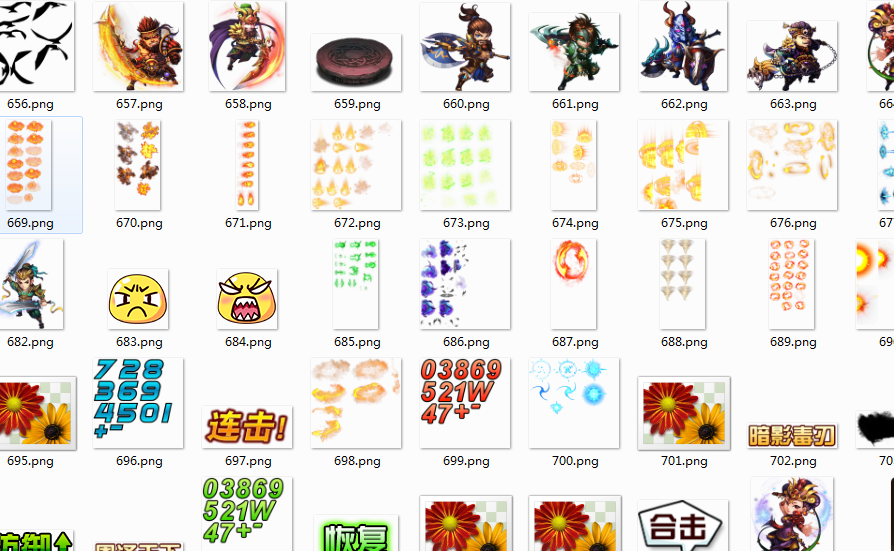
Task: Select the file 671.png
Action: click(x=247, y=164)
